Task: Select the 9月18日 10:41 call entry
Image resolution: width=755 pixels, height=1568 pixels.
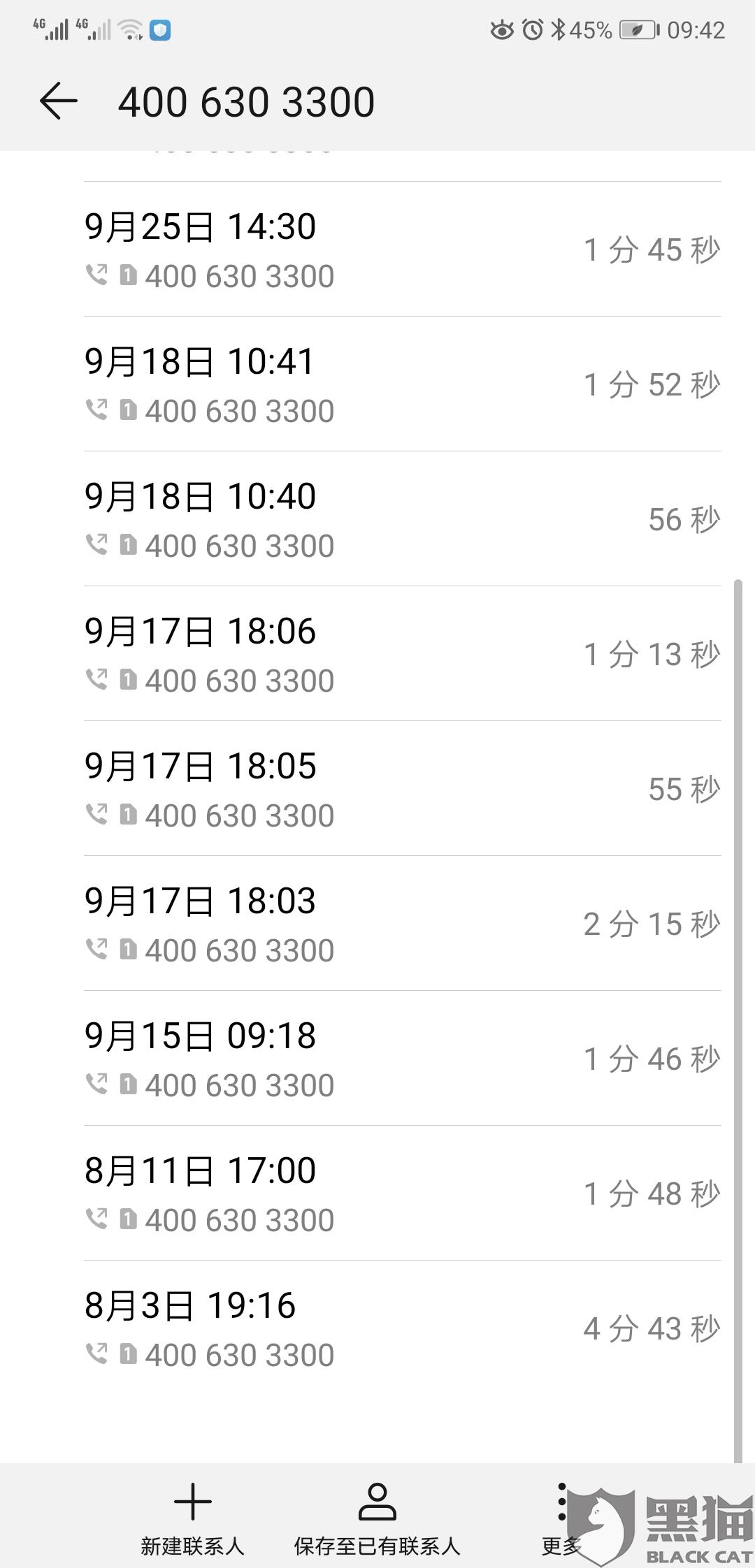Action: tap(402, 384)
